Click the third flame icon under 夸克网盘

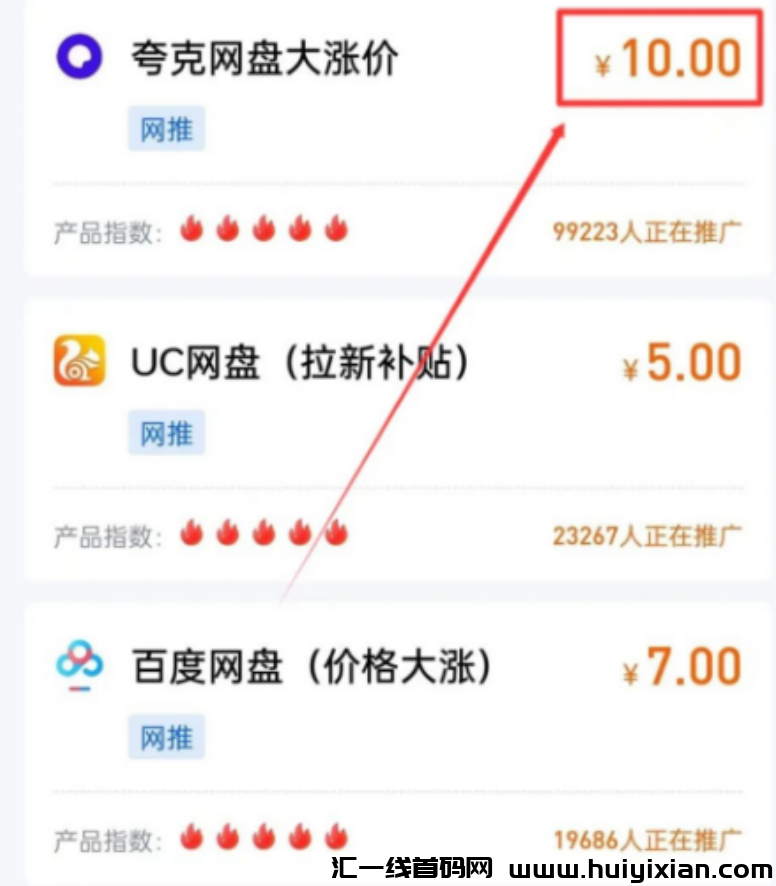tap(264, 228)
